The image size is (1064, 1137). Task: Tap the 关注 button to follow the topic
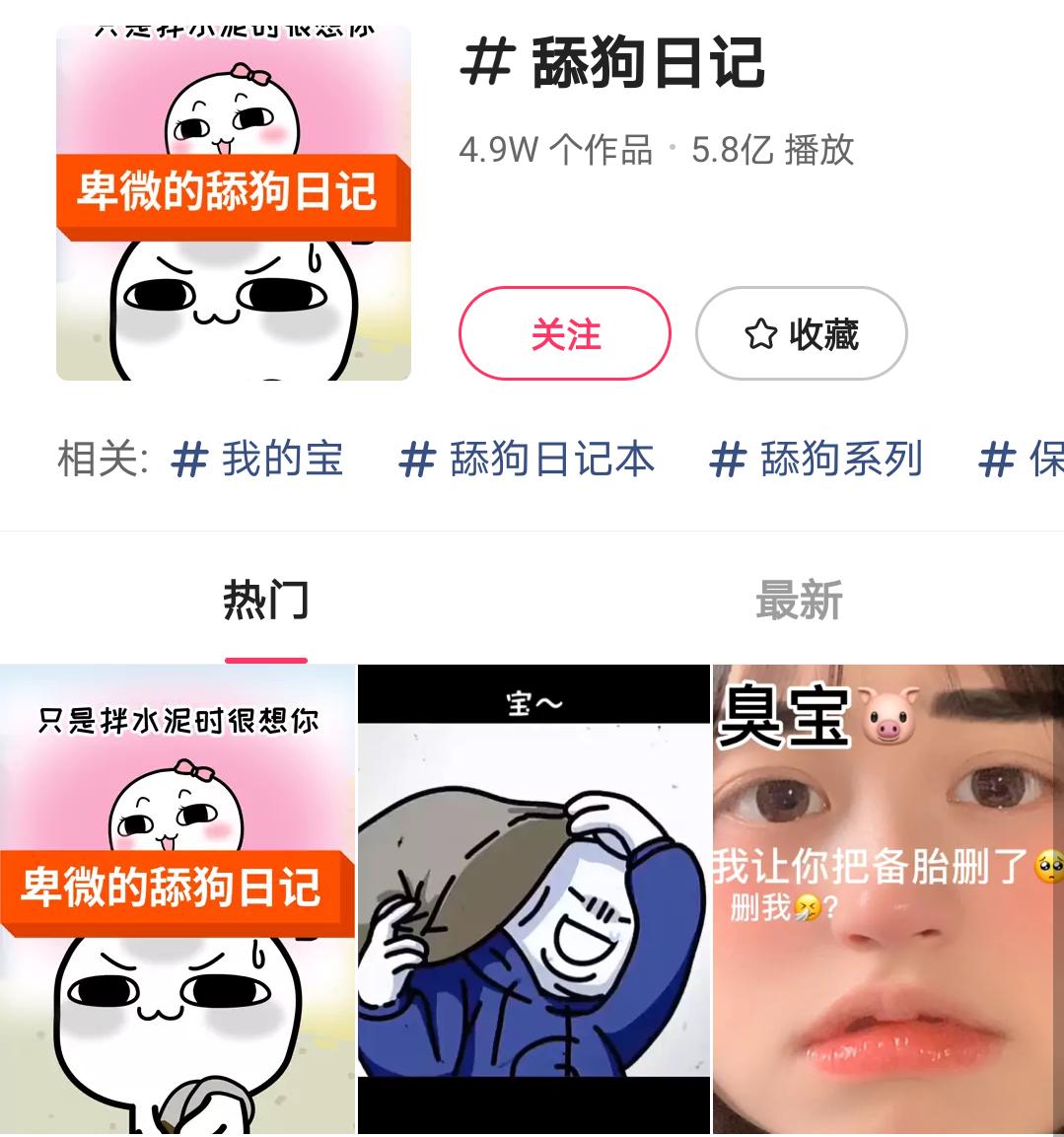[x=564, y=334]
